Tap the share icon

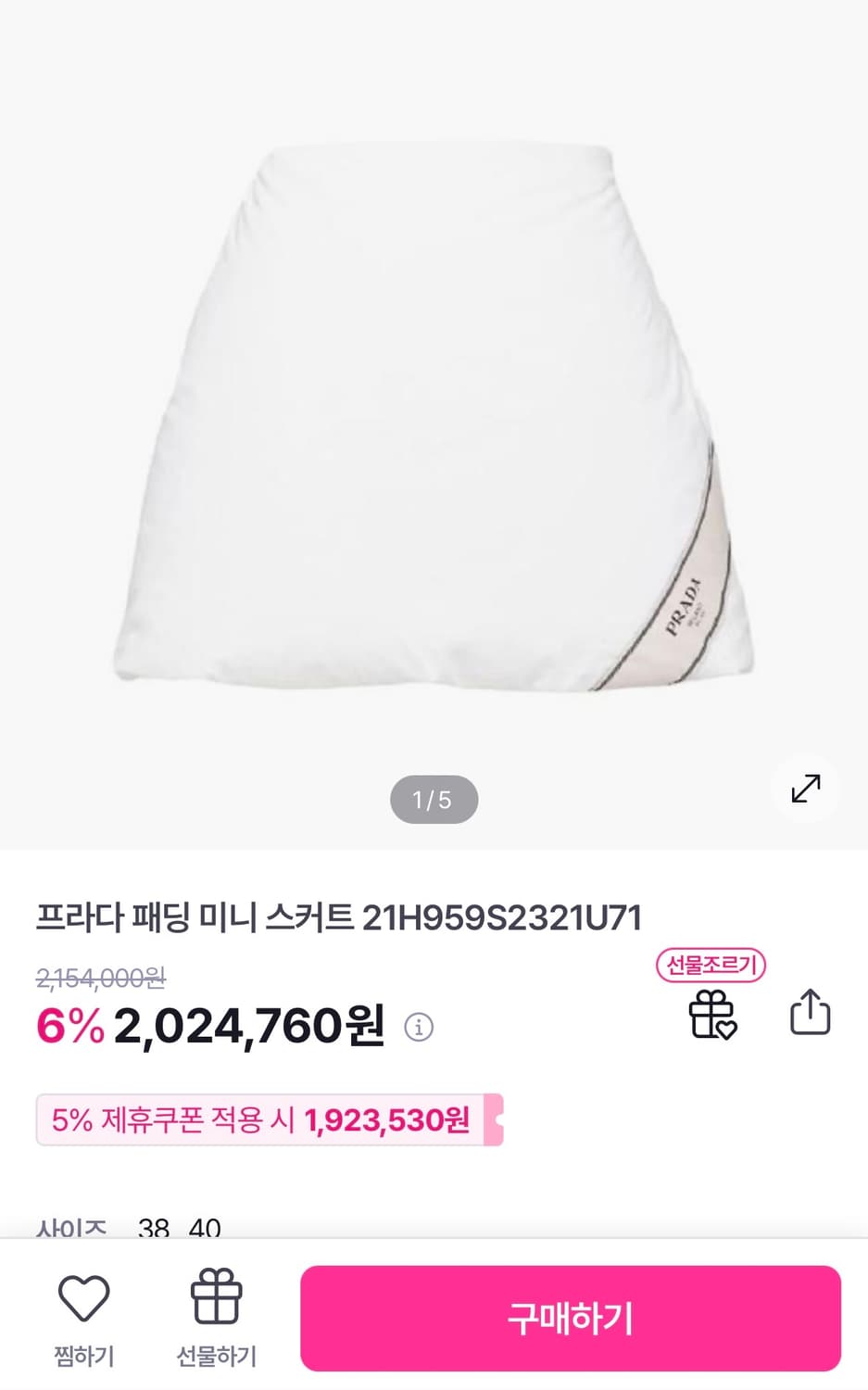click(x=811, y=1014)
